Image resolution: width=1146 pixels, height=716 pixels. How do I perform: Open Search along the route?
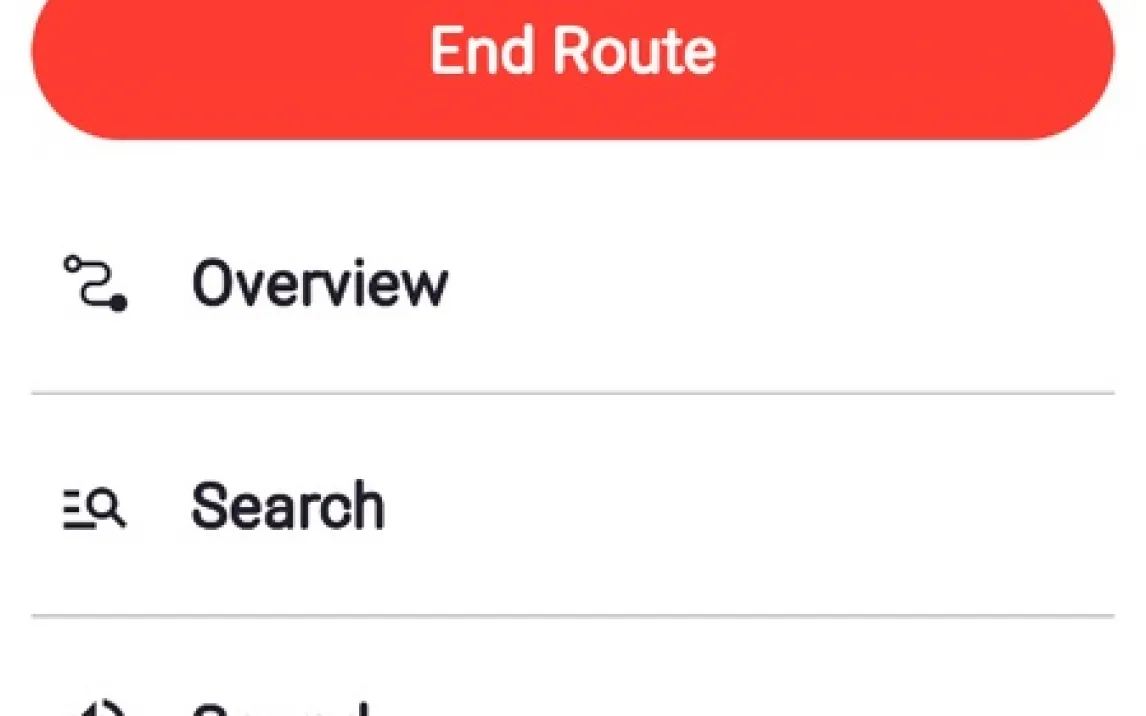pos(288,507)
